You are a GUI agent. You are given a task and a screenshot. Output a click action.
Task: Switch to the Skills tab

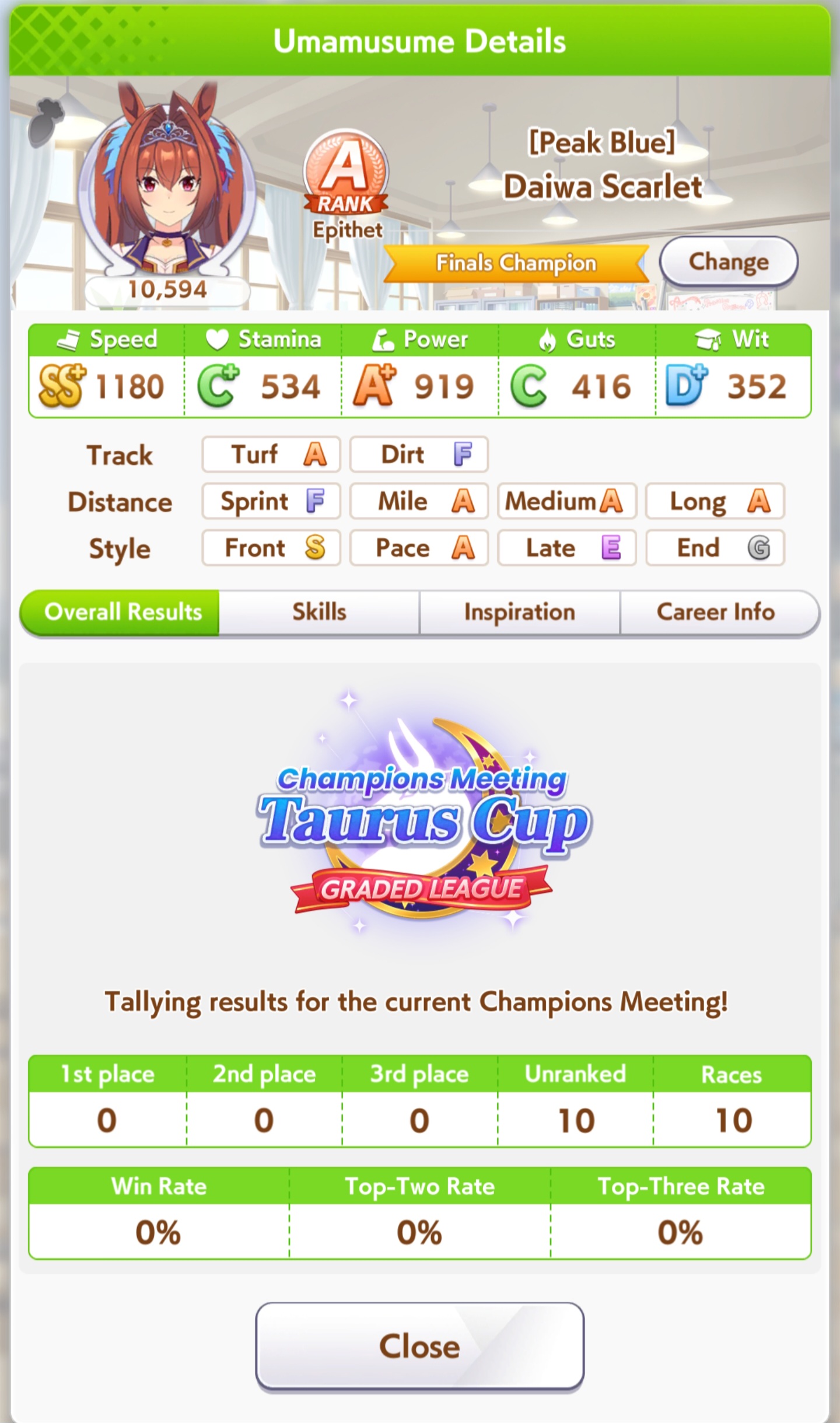coord(319,612)
